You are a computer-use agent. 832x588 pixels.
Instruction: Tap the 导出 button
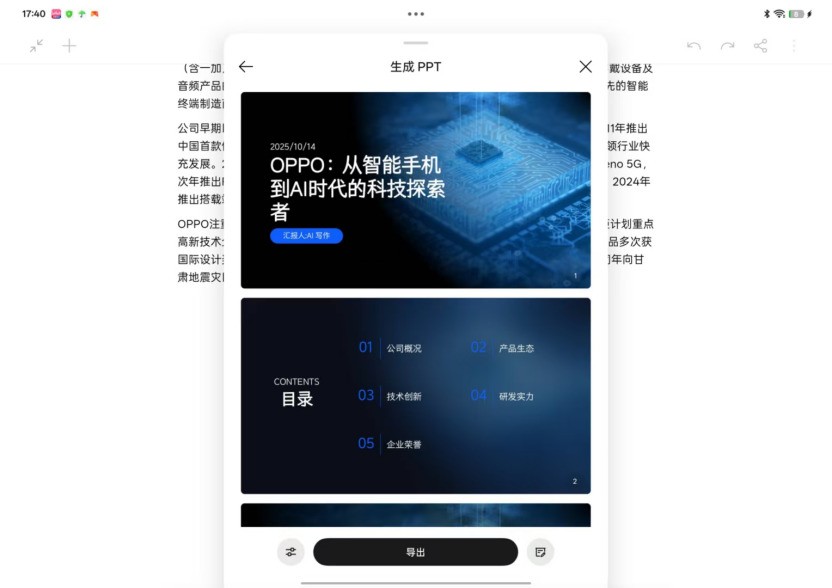point(415,552)
